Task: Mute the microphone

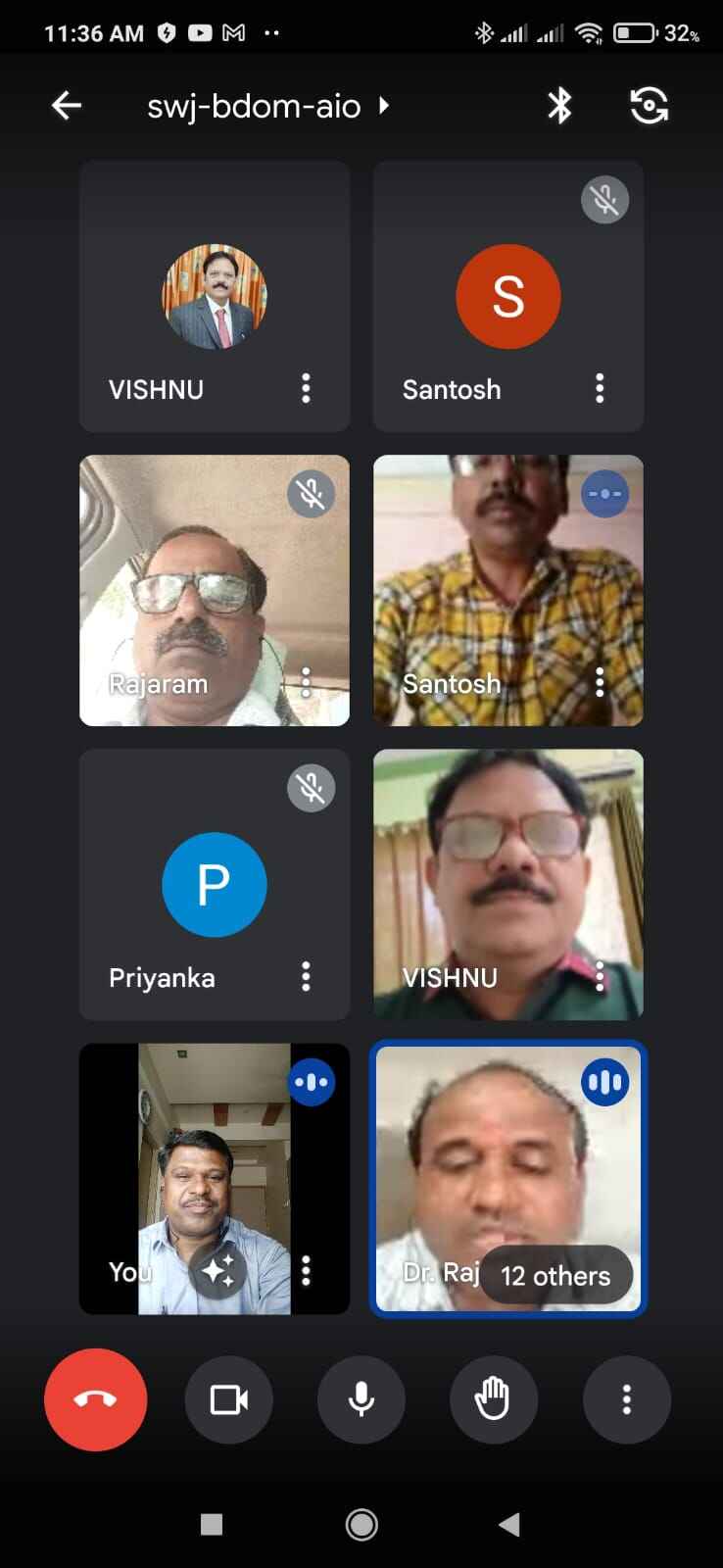Action: pos(361,1399)
